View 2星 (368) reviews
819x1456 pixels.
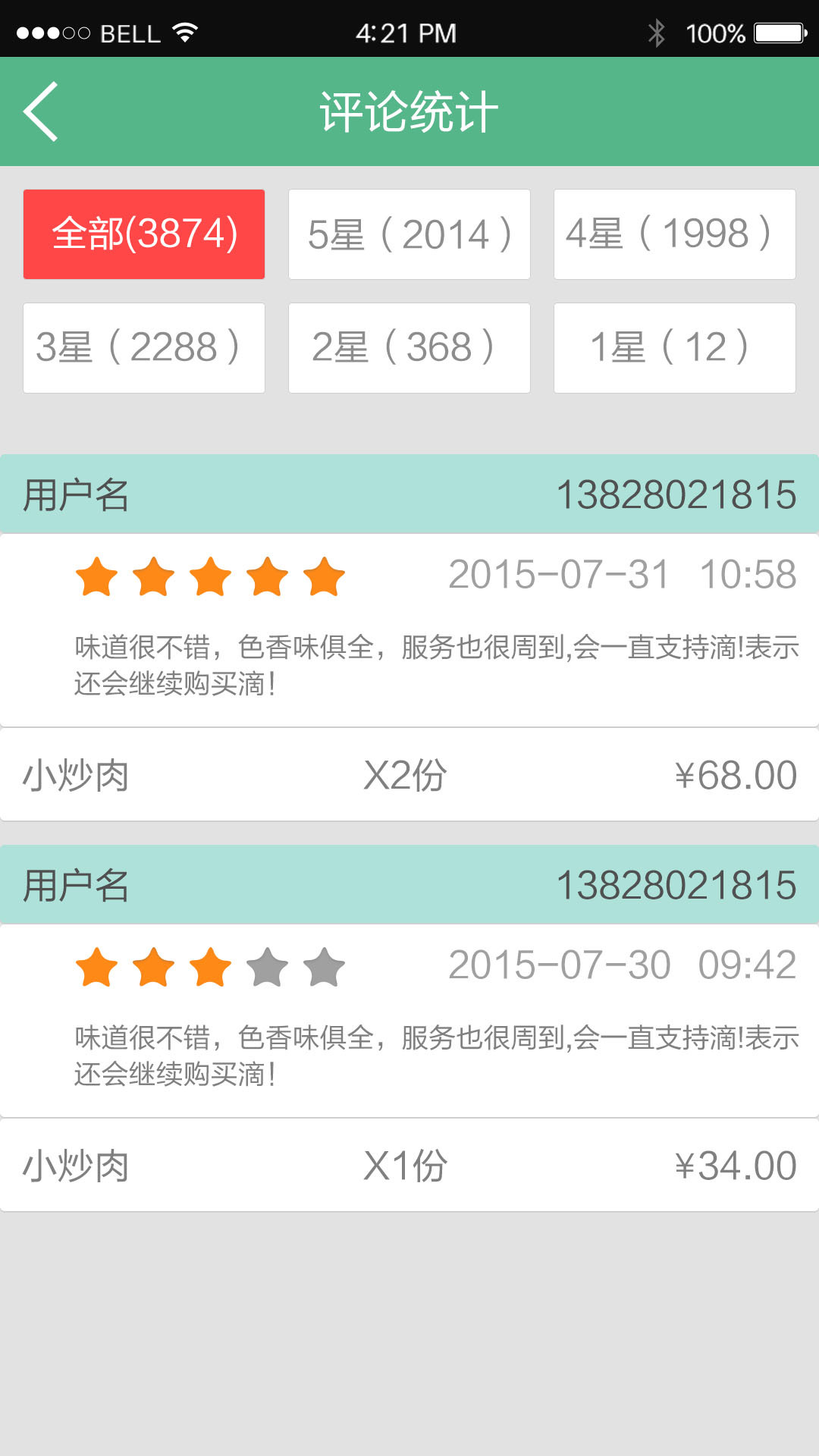tap(409, 348)
